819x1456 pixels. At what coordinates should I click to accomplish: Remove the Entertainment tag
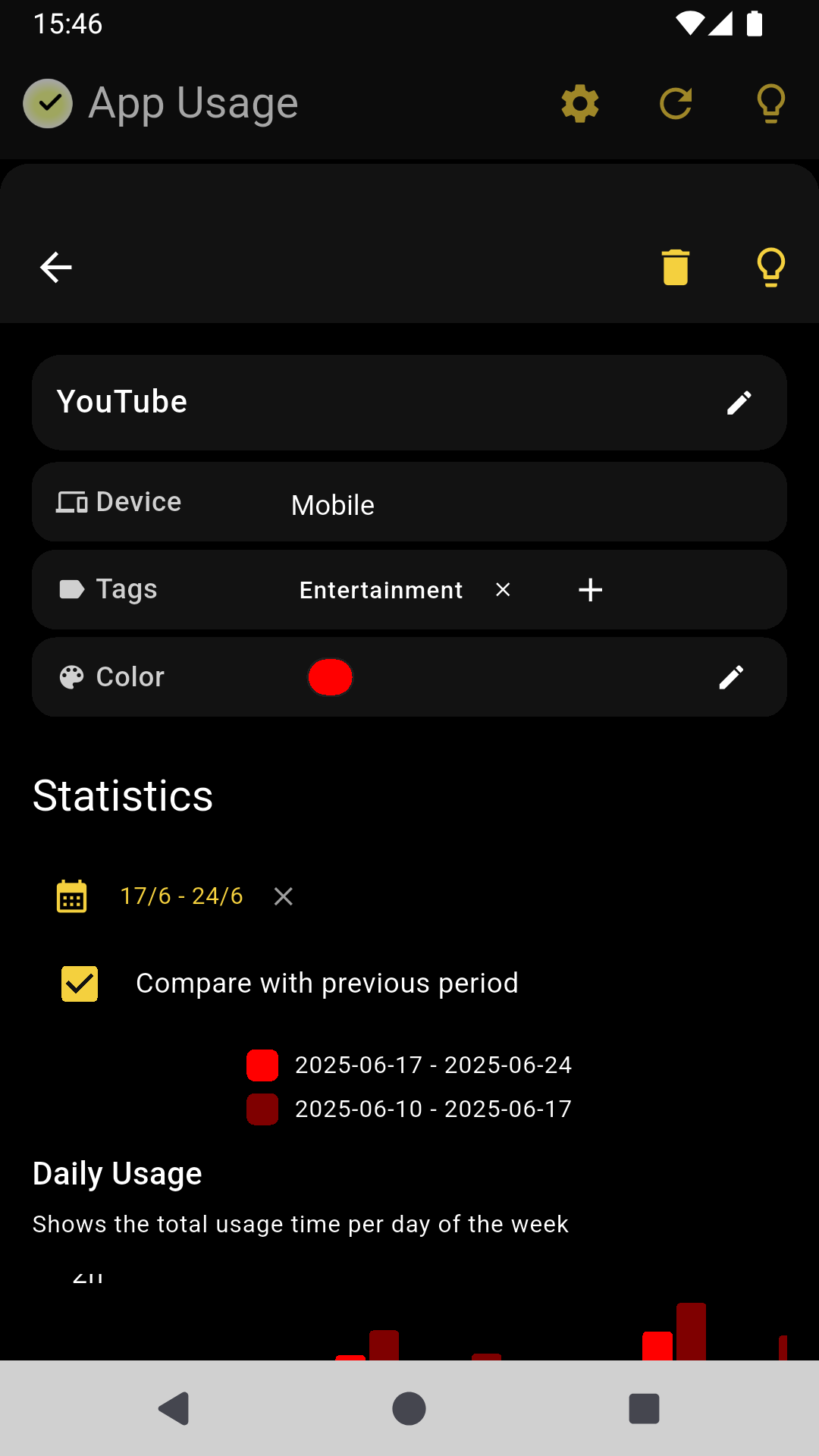click(503, 590)
